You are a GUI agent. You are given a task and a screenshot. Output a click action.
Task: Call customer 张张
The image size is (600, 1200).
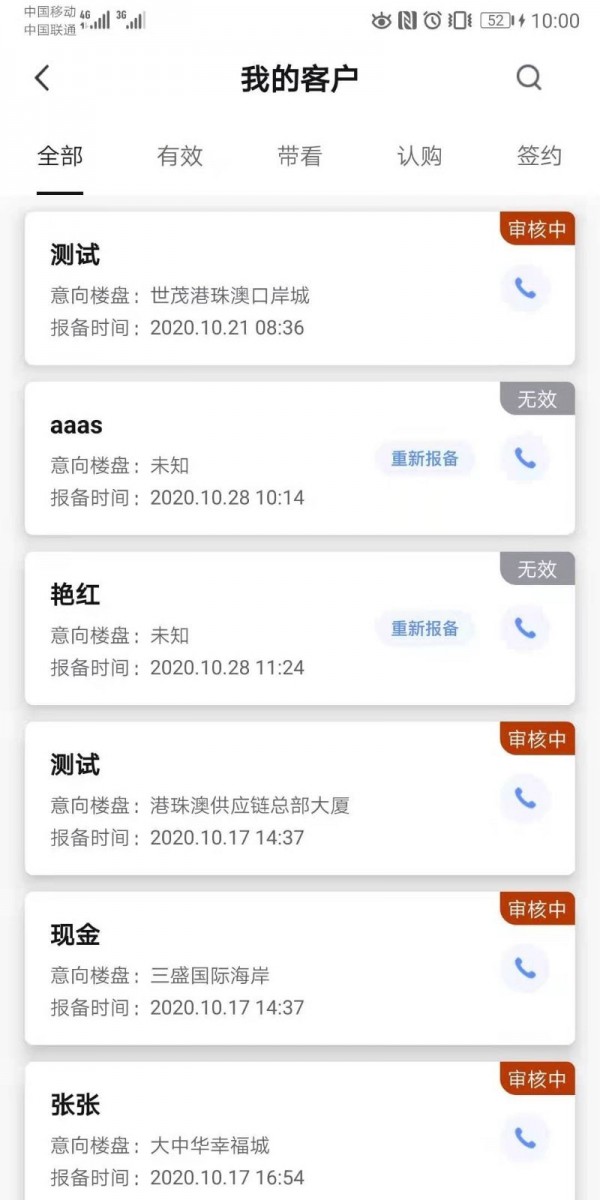525,1138
